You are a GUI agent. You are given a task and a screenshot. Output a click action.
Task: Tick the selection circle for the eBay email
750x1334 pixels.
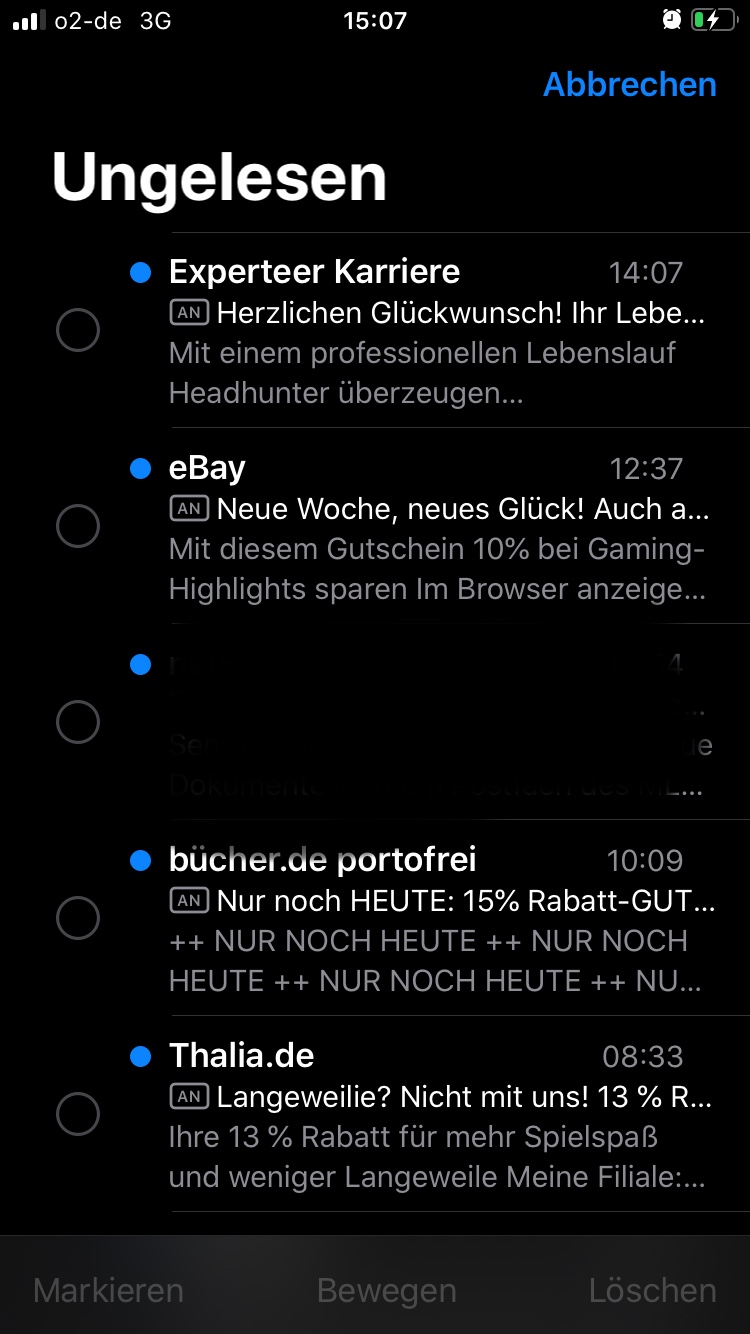click(78, 526)
